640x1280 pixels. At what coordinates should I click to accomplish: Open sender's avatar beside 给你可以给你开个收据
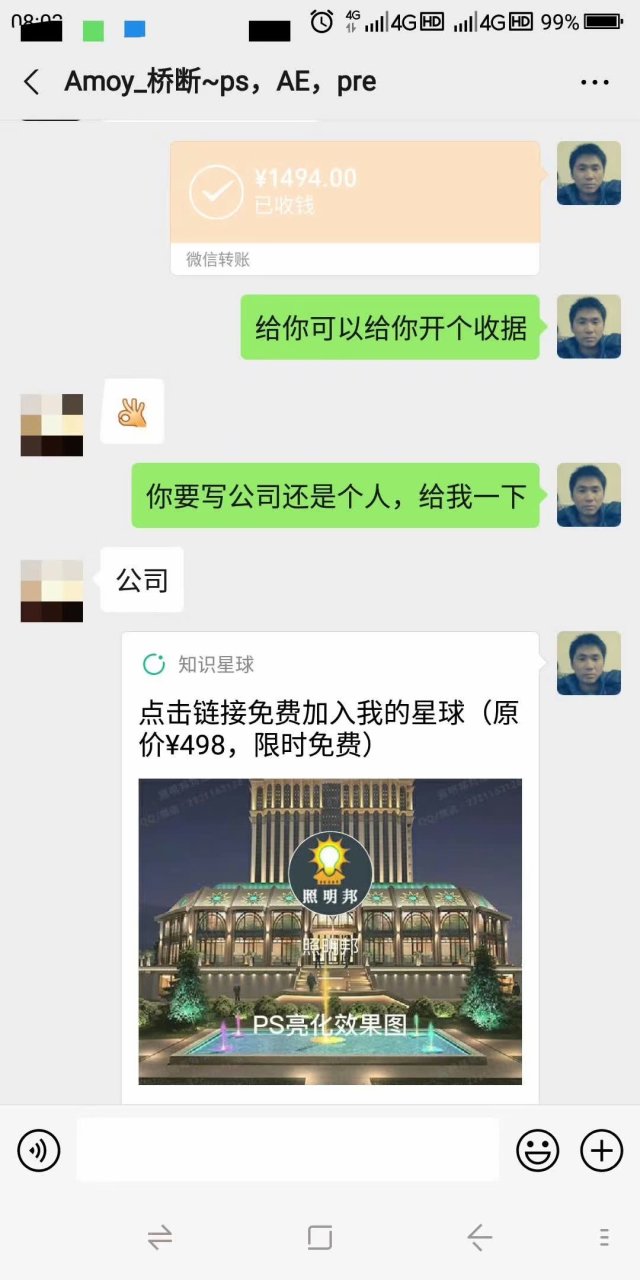(588, 327)
